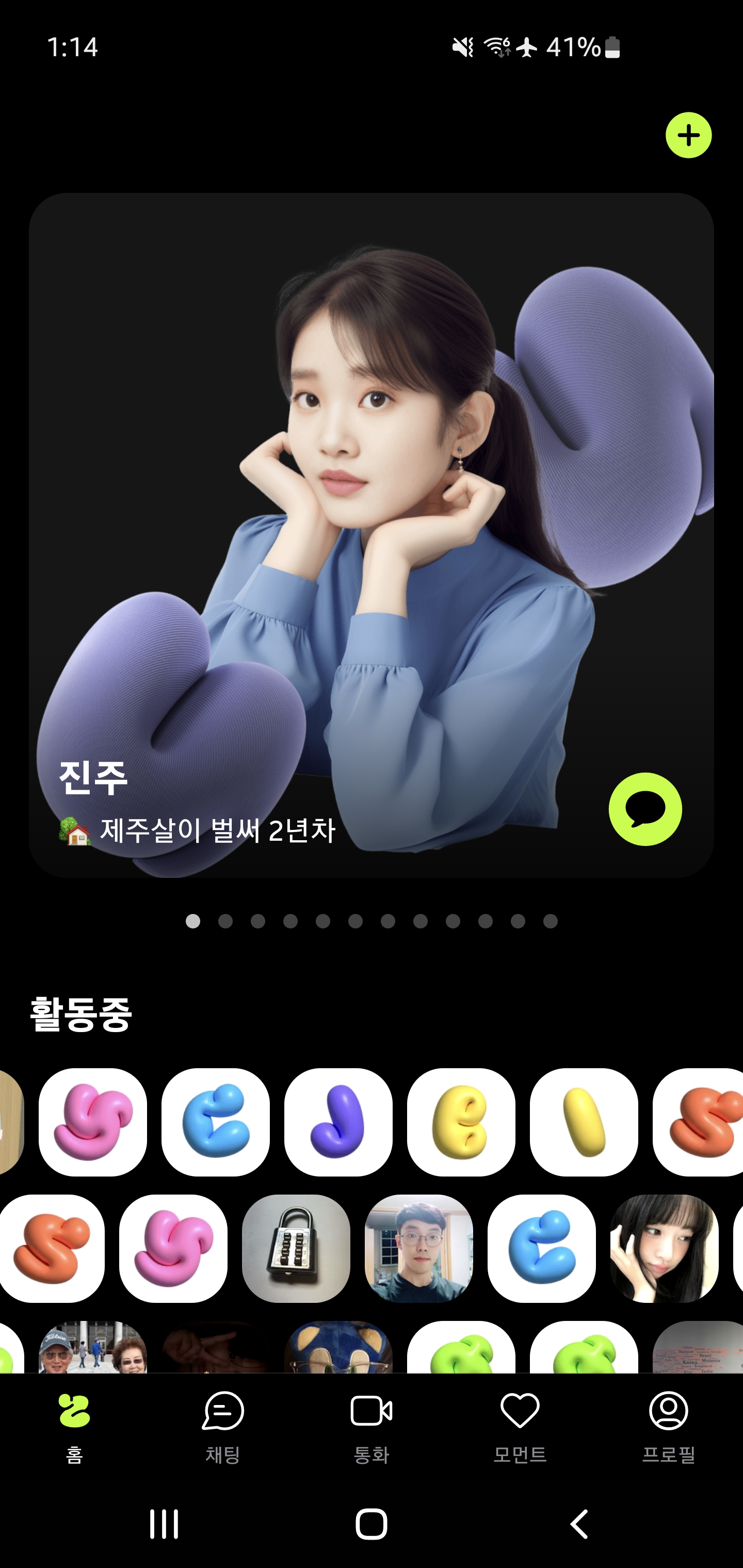Open the padlock photo profile
Screen dimensions: 743x1568
[x=296, y=1248]
